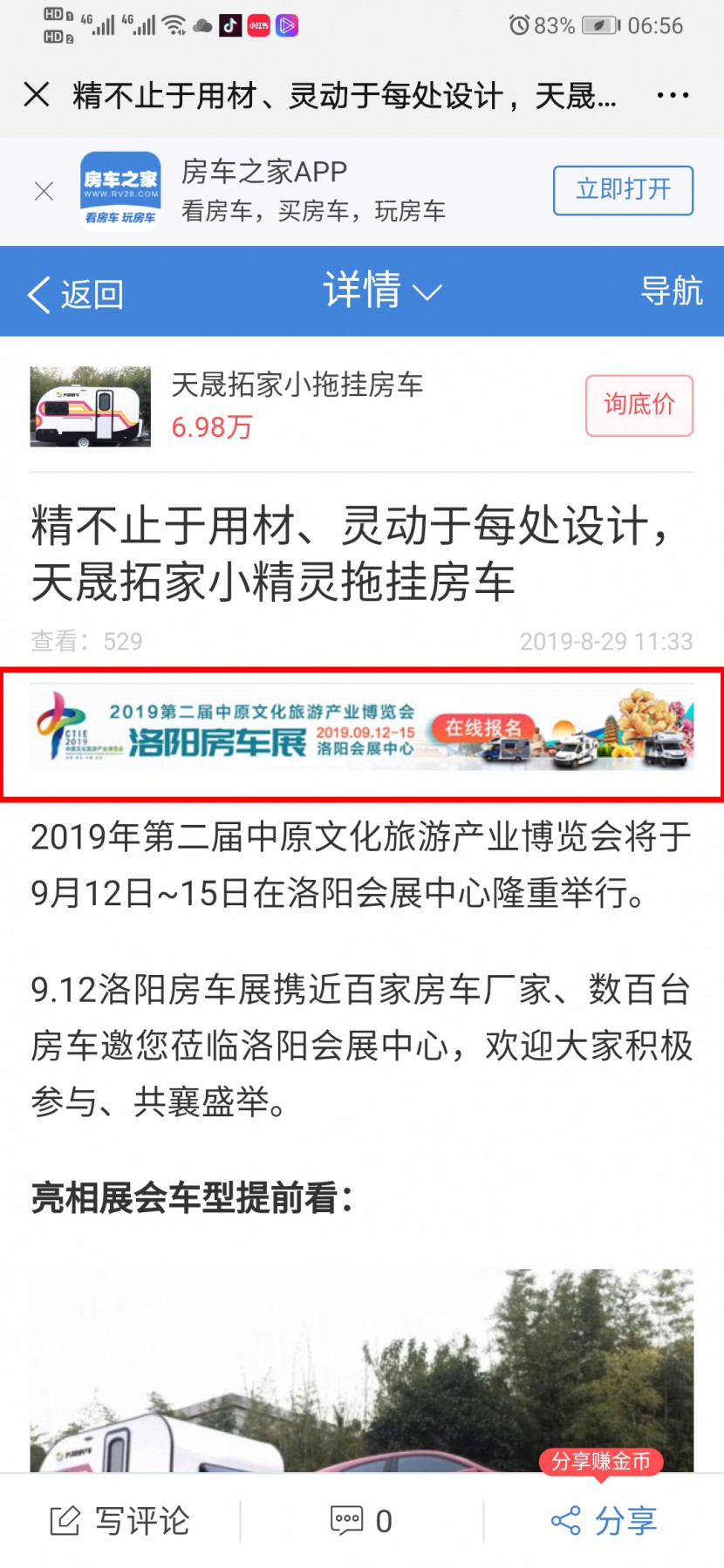Open the 导航 navigation menu
This screenshot has height=1568, width=724.
click(671, 291)
